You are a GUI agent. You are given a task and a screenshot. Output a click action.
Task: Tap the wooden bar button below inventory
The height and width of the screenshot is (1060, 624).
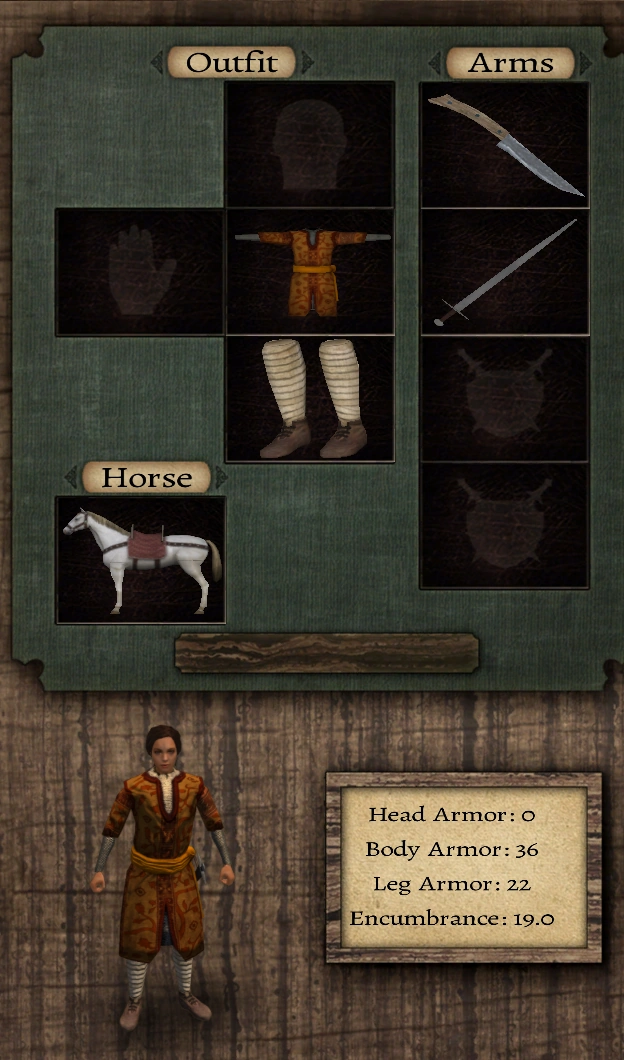pyautogui.click(x=326, y=652)
